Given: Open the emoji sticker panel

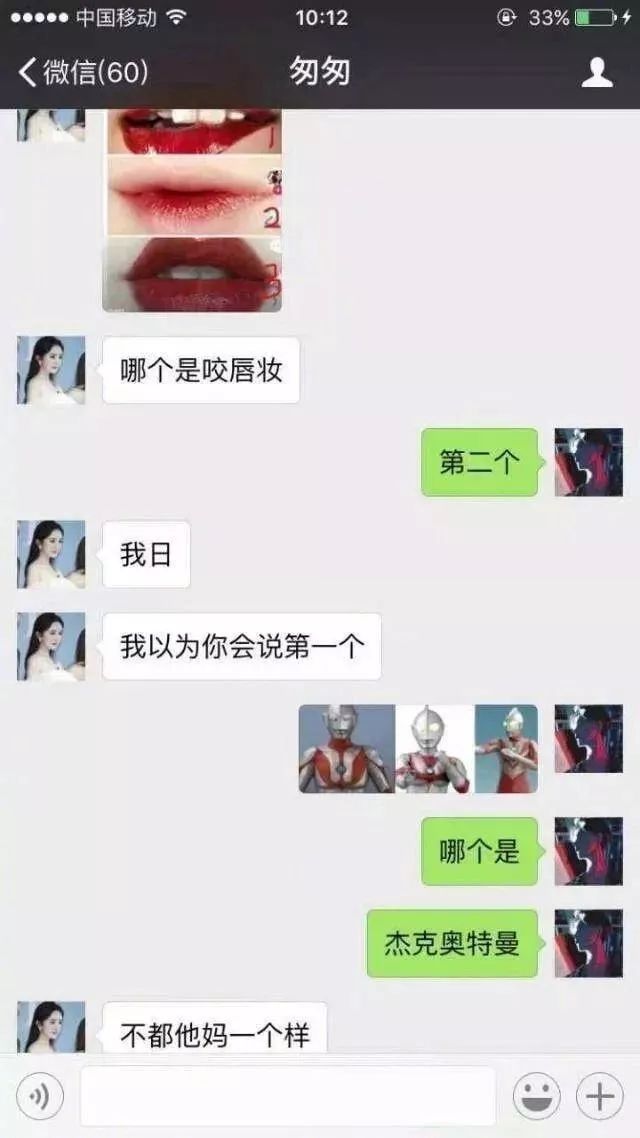Looking at the screenshot, I should [x=537, y=1096].
